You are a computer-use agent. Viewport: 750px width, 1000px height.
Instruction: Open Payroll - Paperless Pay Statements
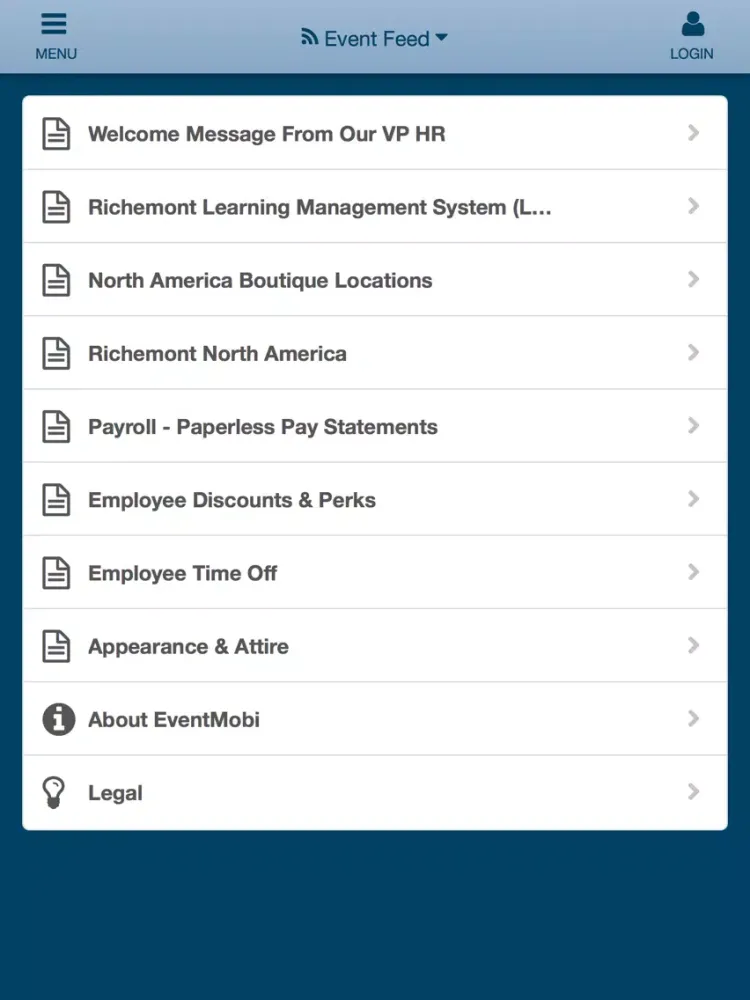(x=374, y=427)
